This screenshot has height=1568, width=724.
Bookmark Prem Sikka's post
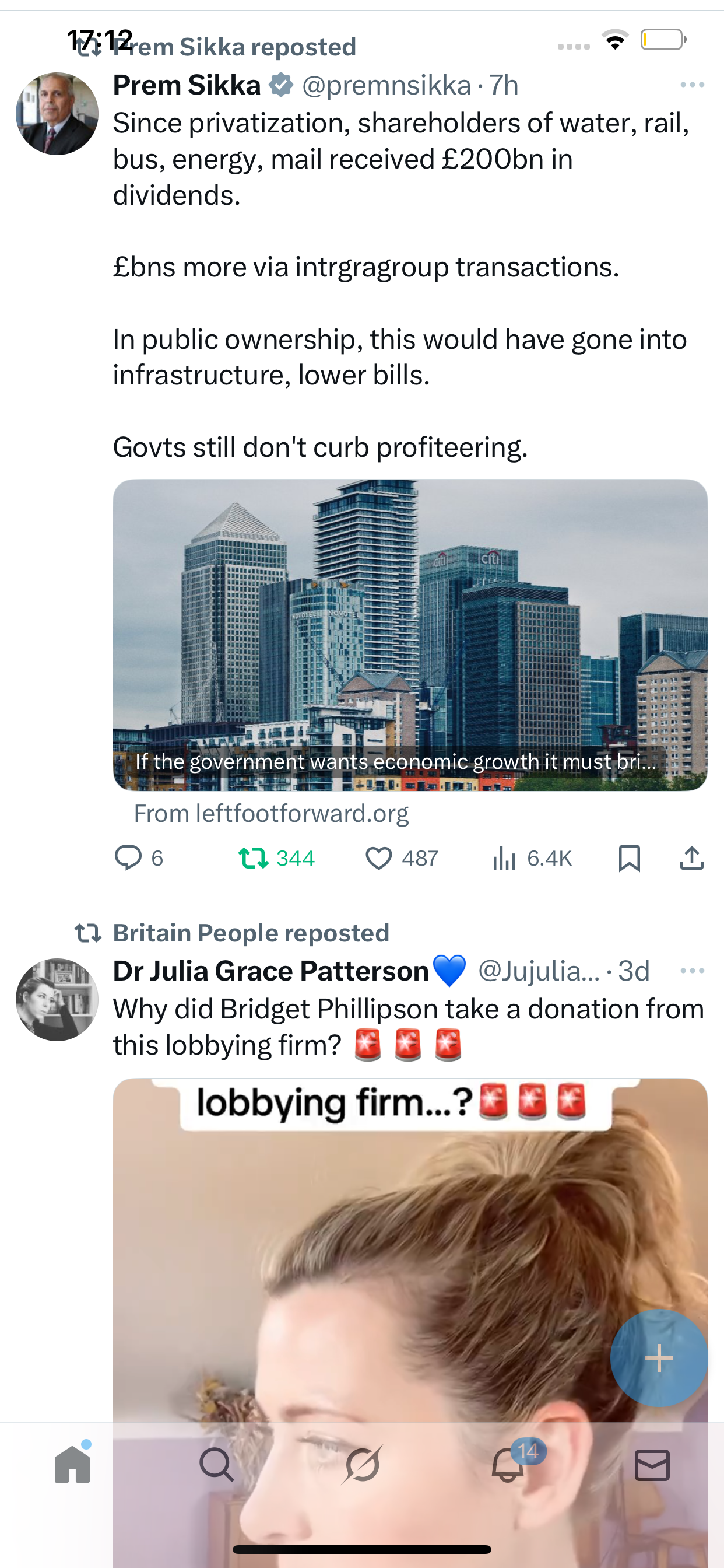coord(628,857)
